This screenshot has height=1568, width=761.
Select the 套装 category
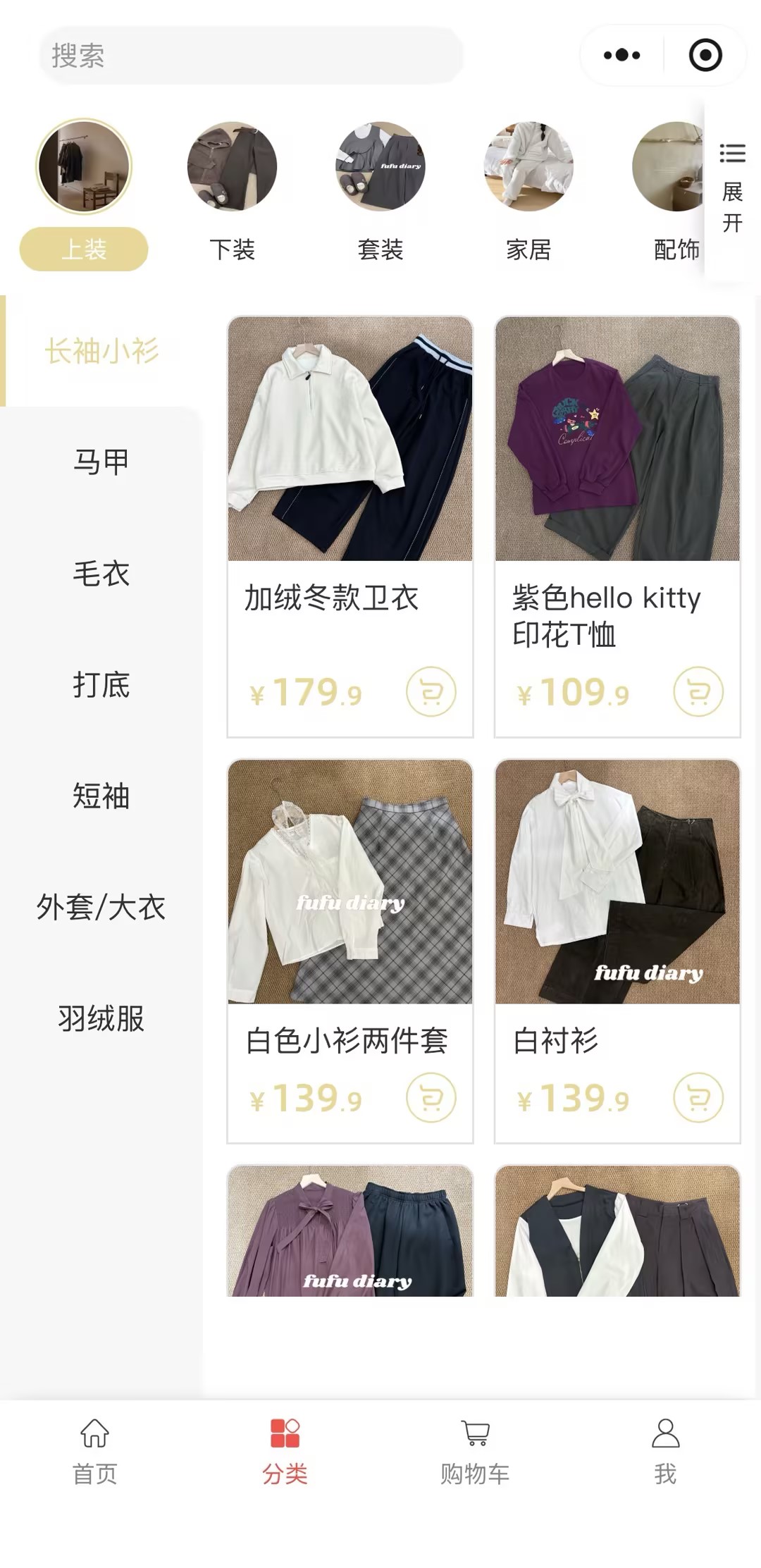click(x=380, y=190)
